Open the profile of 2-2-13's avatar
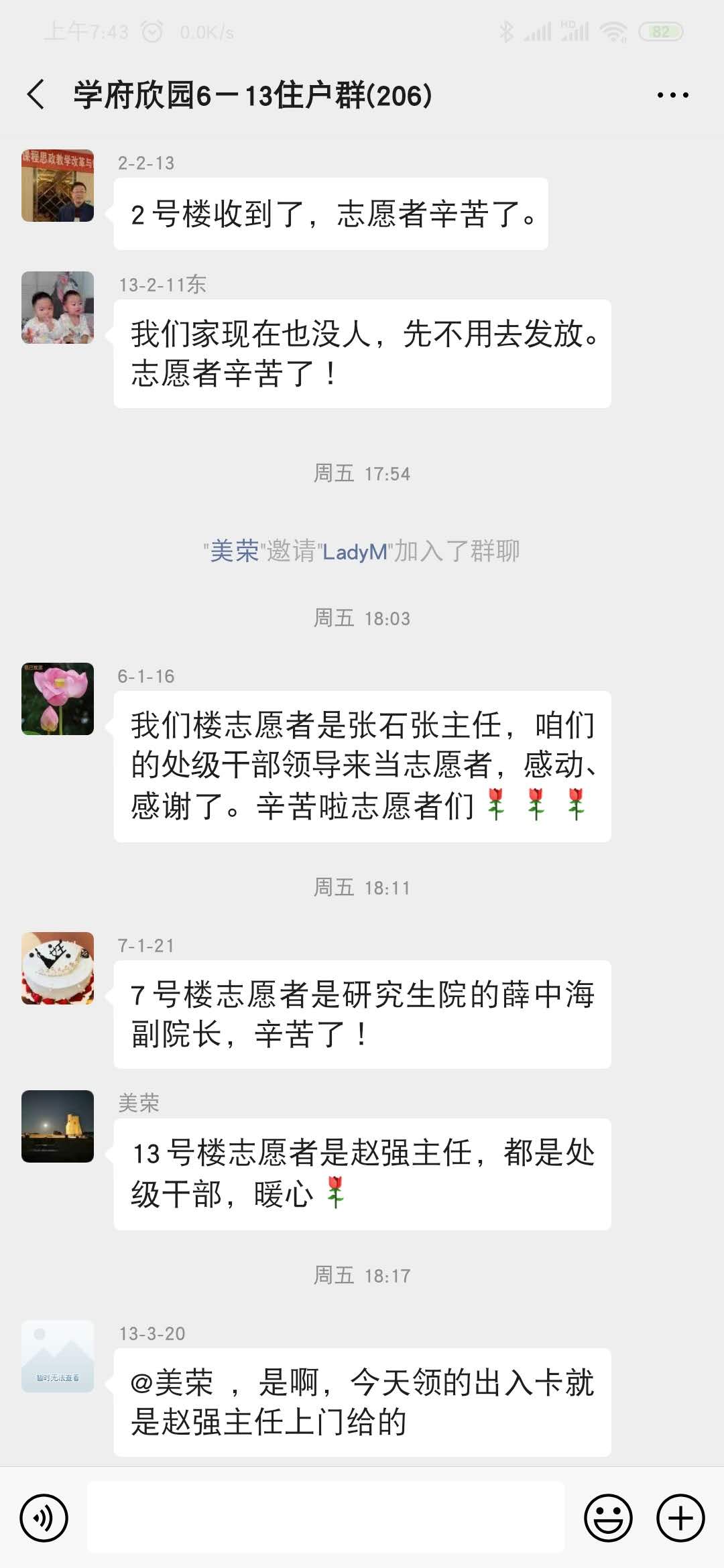Image resolution: width=724 pixels, height=1568 pixels. (x=58, y=186)
